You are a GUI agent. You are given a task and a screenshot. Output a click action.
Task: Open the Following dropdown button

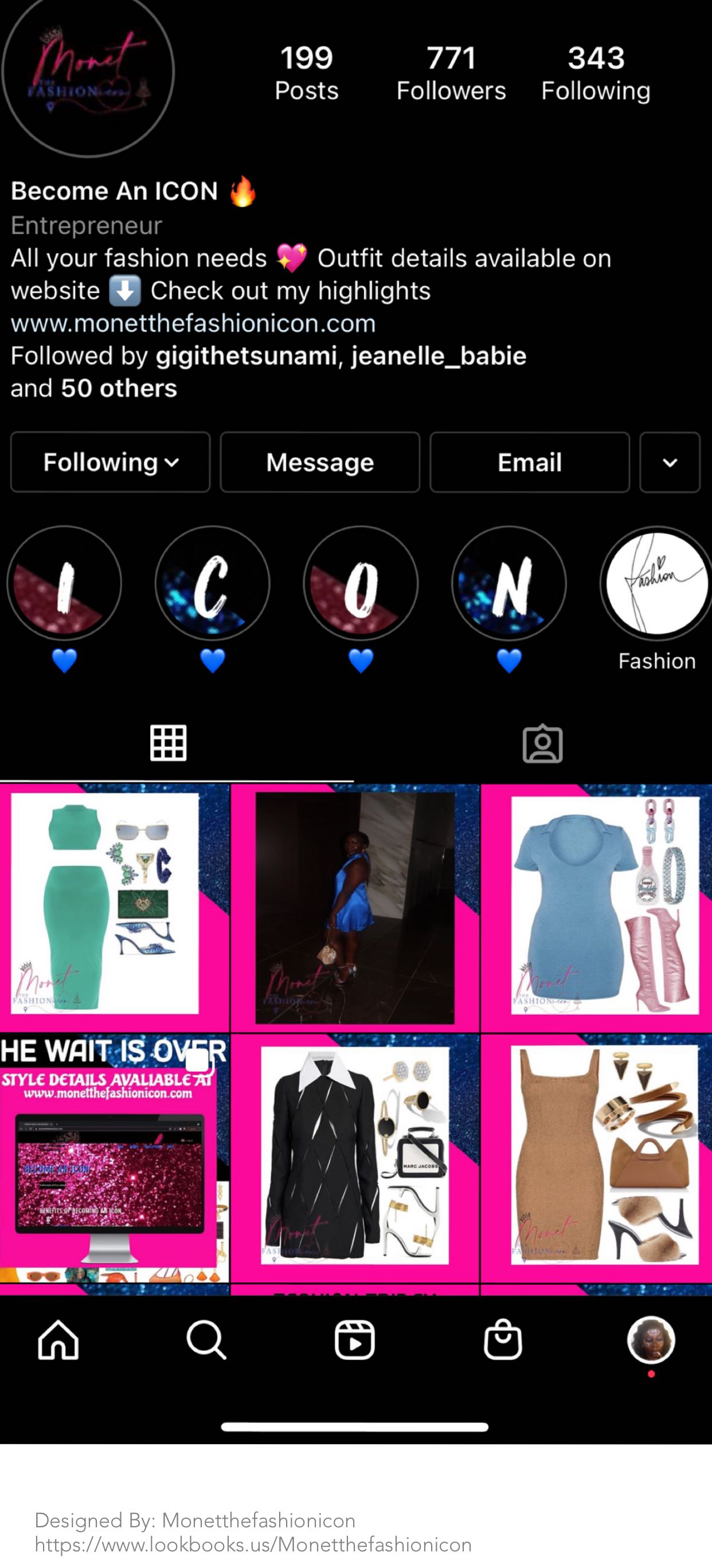[x=110, y=462]
